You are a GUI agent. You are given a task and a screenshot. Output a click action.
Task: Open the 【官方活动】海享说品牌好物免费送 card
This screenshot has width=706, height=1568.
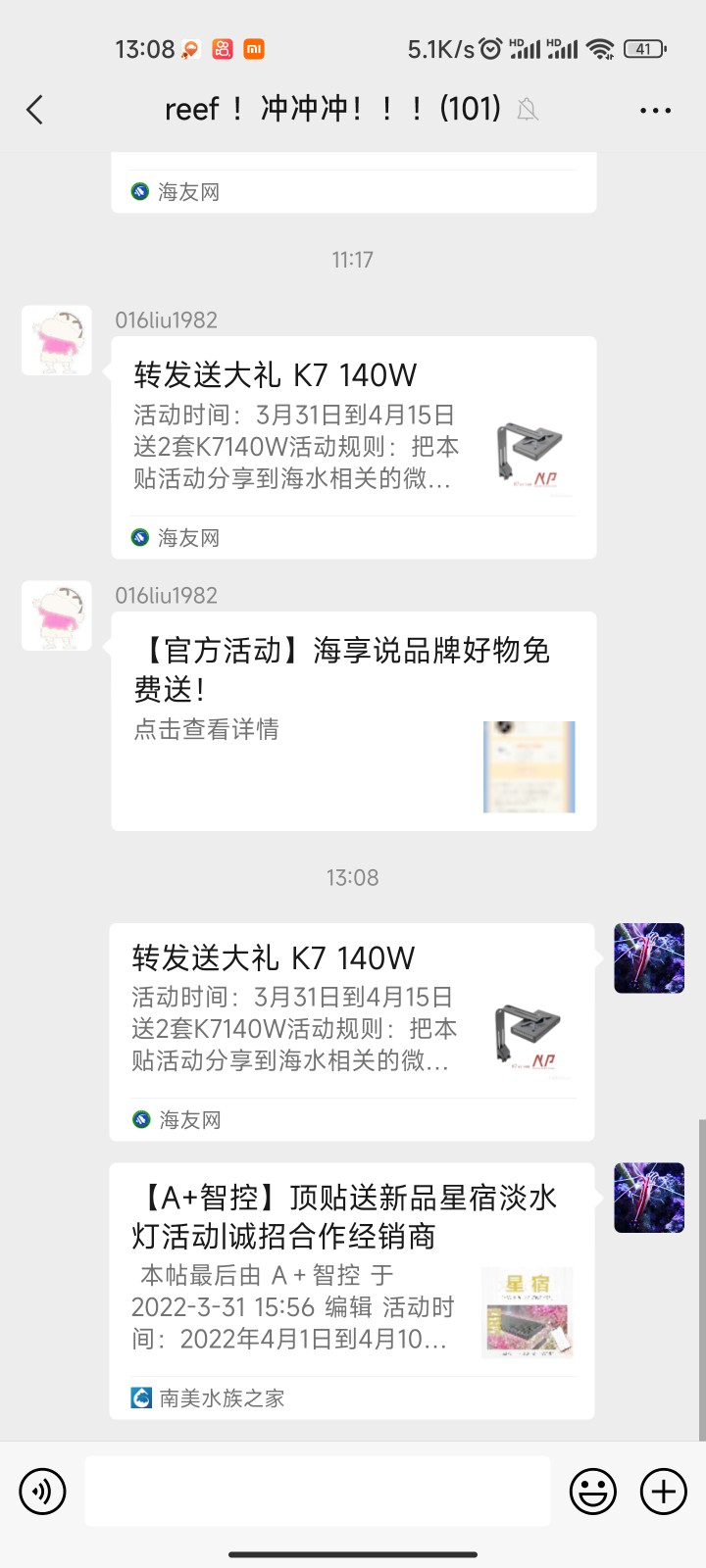pos(353,720)
